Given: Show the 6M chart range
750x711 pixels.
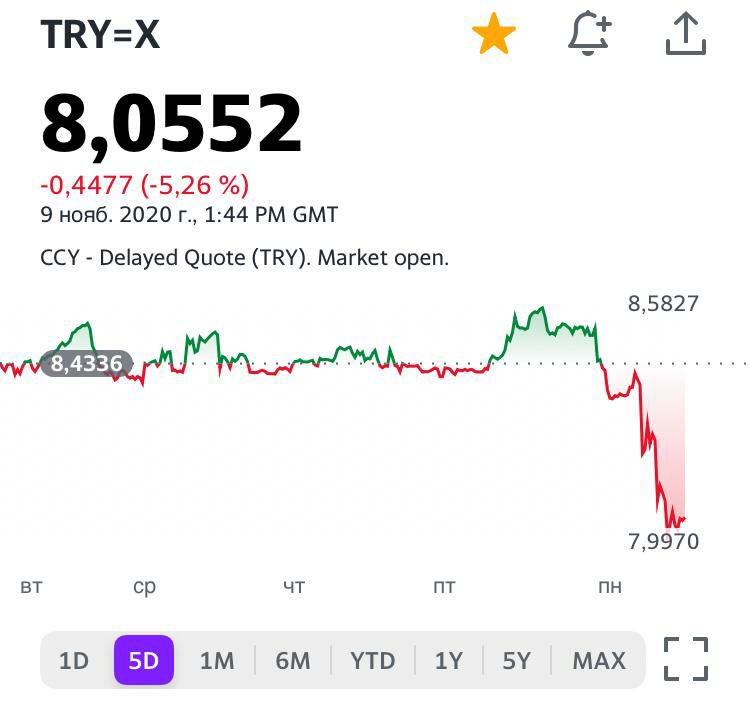Looking at the screenshot, I should 293,661.
